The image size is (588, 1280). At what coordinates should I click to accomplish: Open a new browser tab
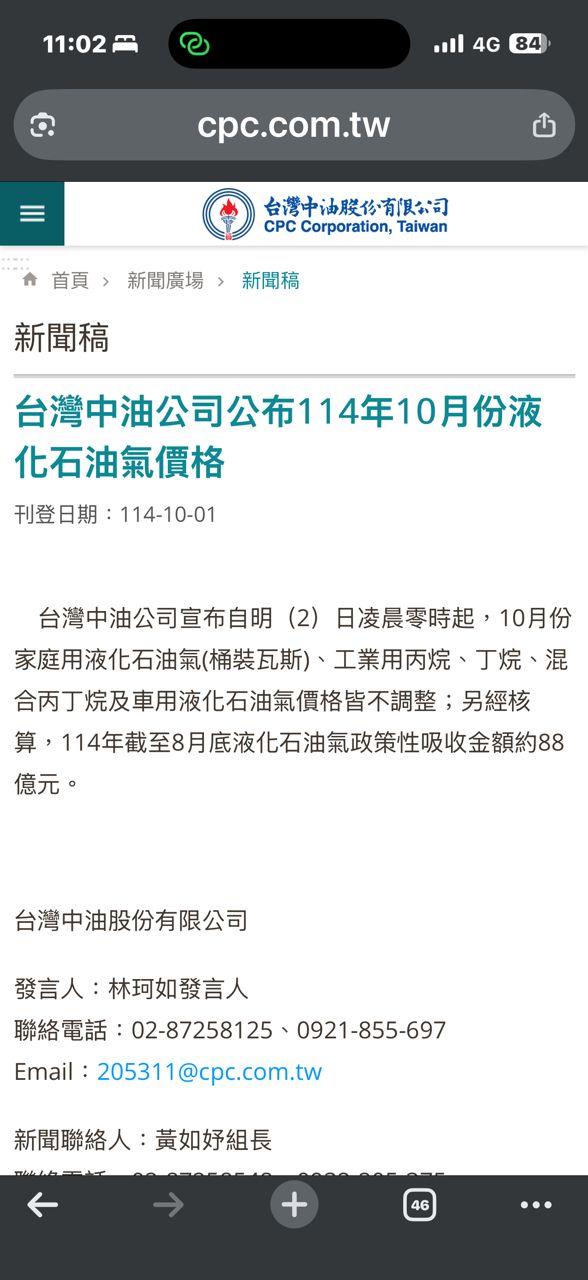[294, 1205]
